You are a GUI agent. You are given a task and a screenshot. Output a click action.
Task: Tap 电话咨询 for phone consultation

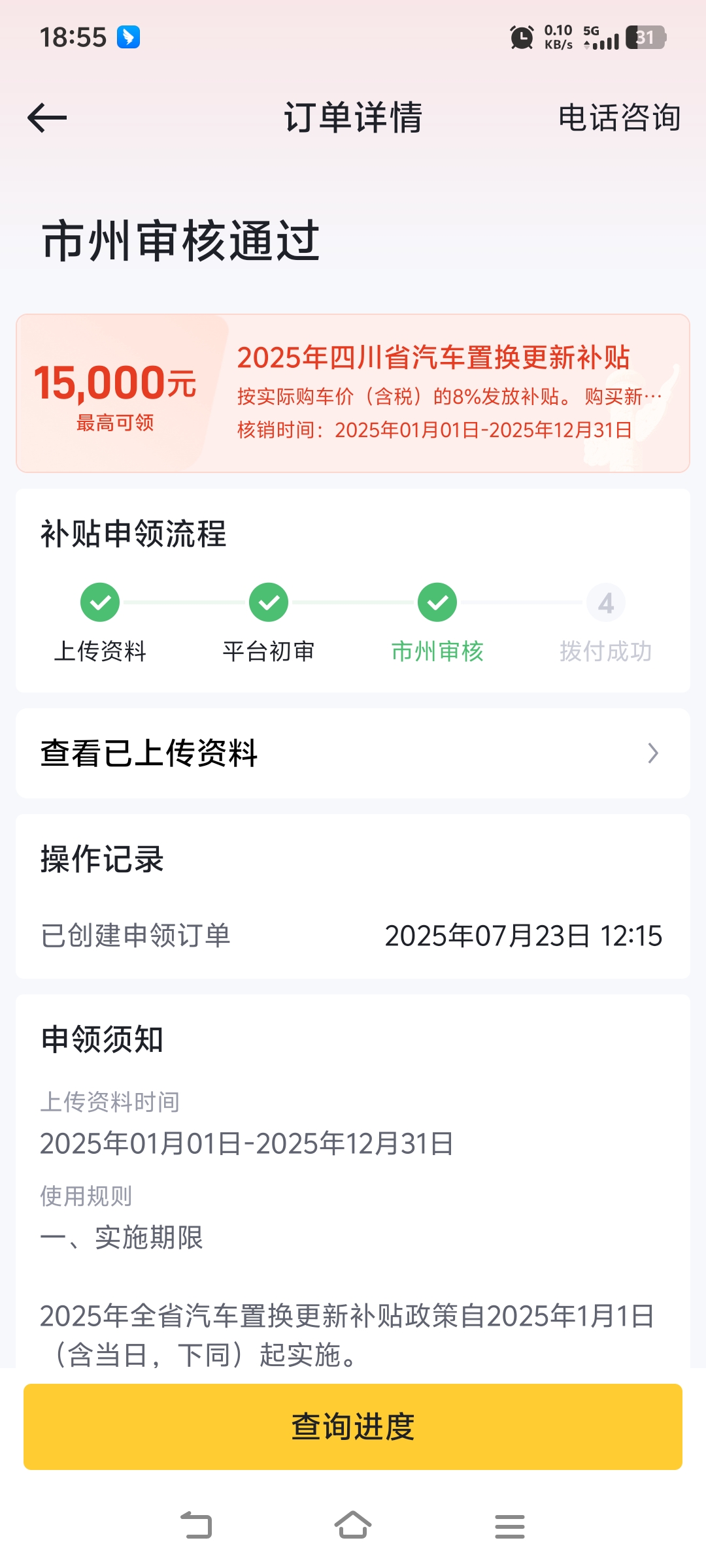click(618, 118)
